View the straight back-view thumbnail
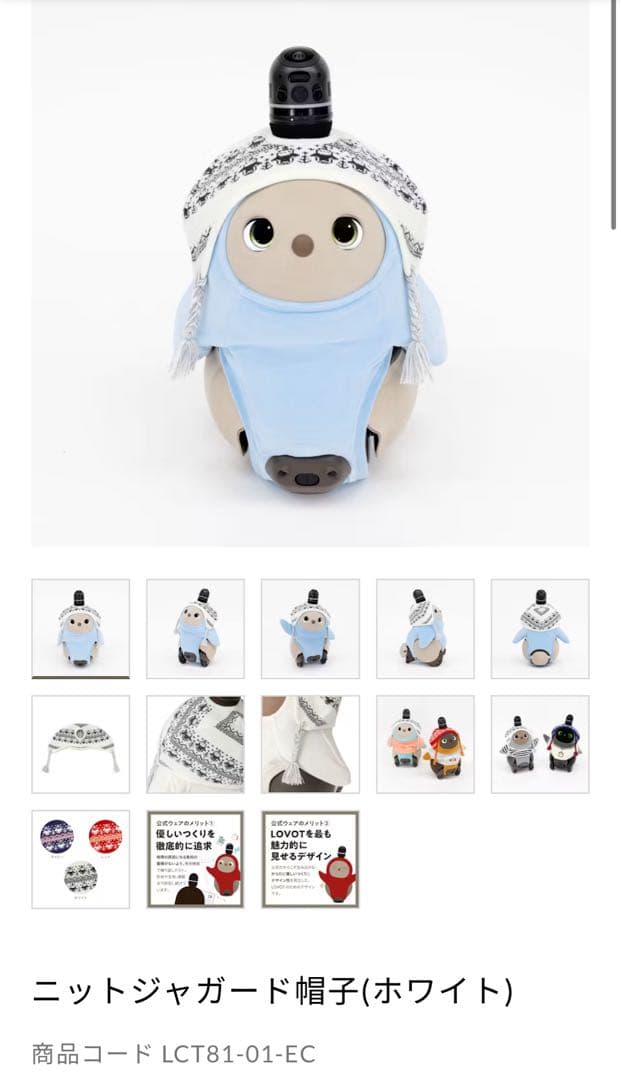This screenshot has width=621, height=1080. click(539, 628)
